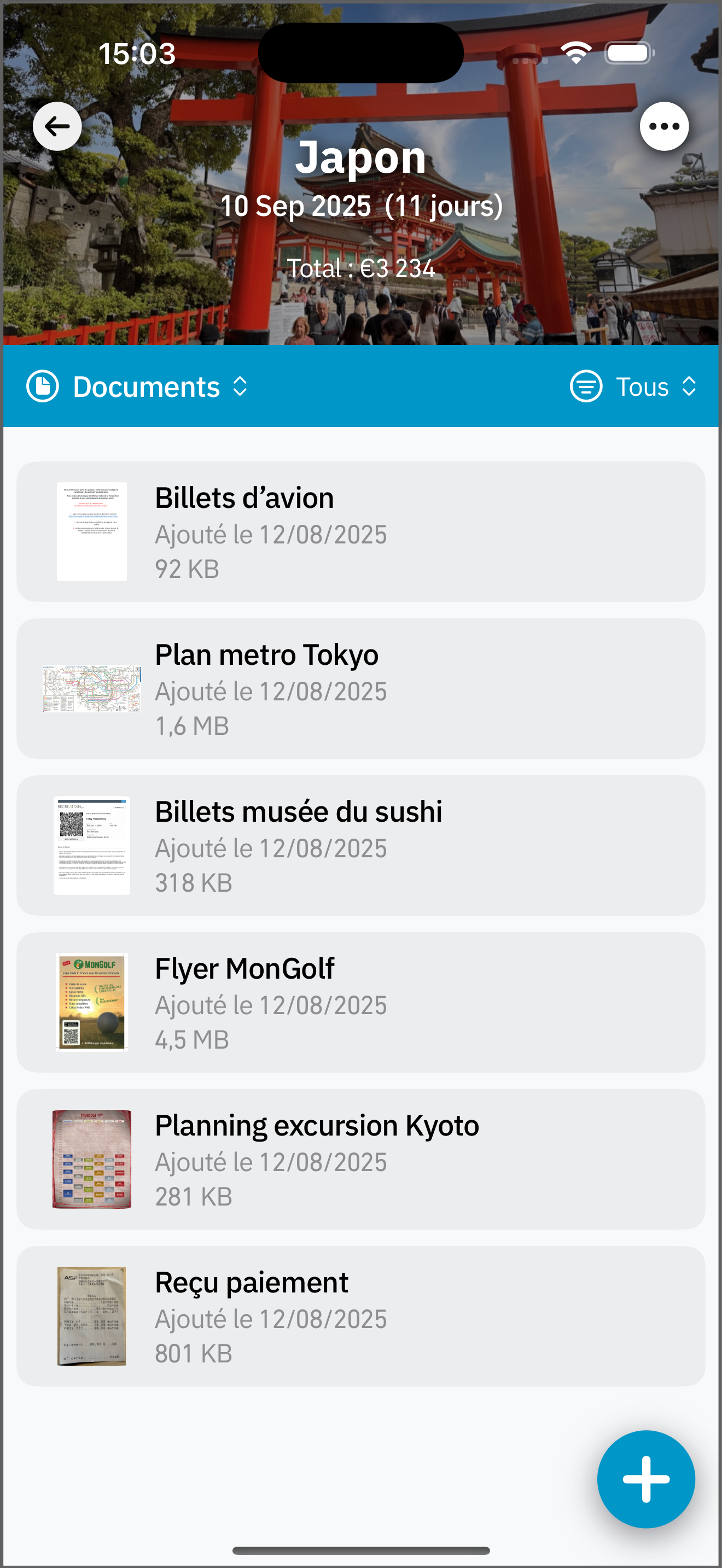The width and height of the screenshot is (722, 1568).
Task: Open the Plan metro Tokyo document
Action: pos(361,688)
